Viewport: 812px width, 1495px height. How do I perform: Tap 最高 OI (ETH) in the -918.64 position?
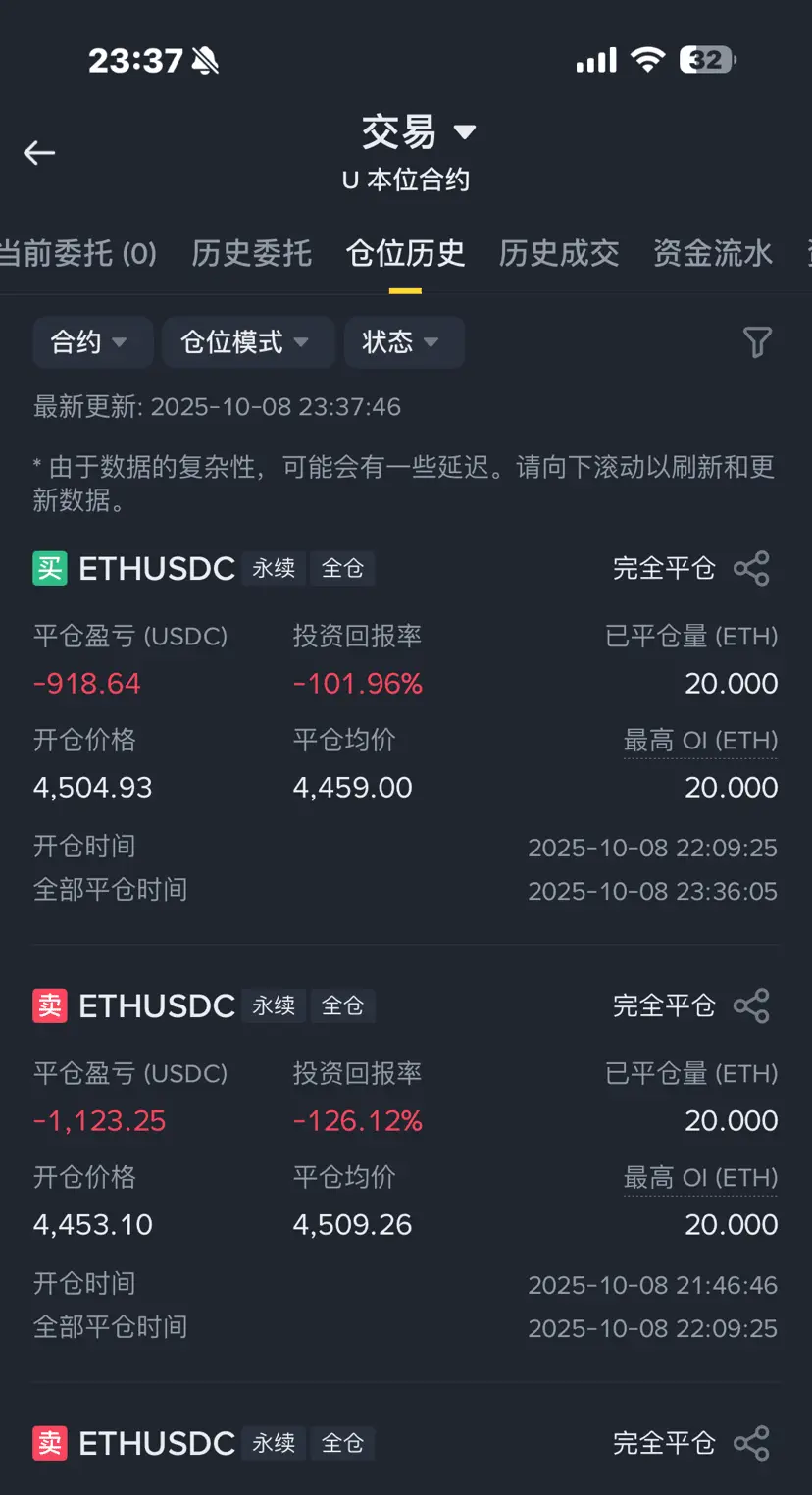(x=700, y=742)
